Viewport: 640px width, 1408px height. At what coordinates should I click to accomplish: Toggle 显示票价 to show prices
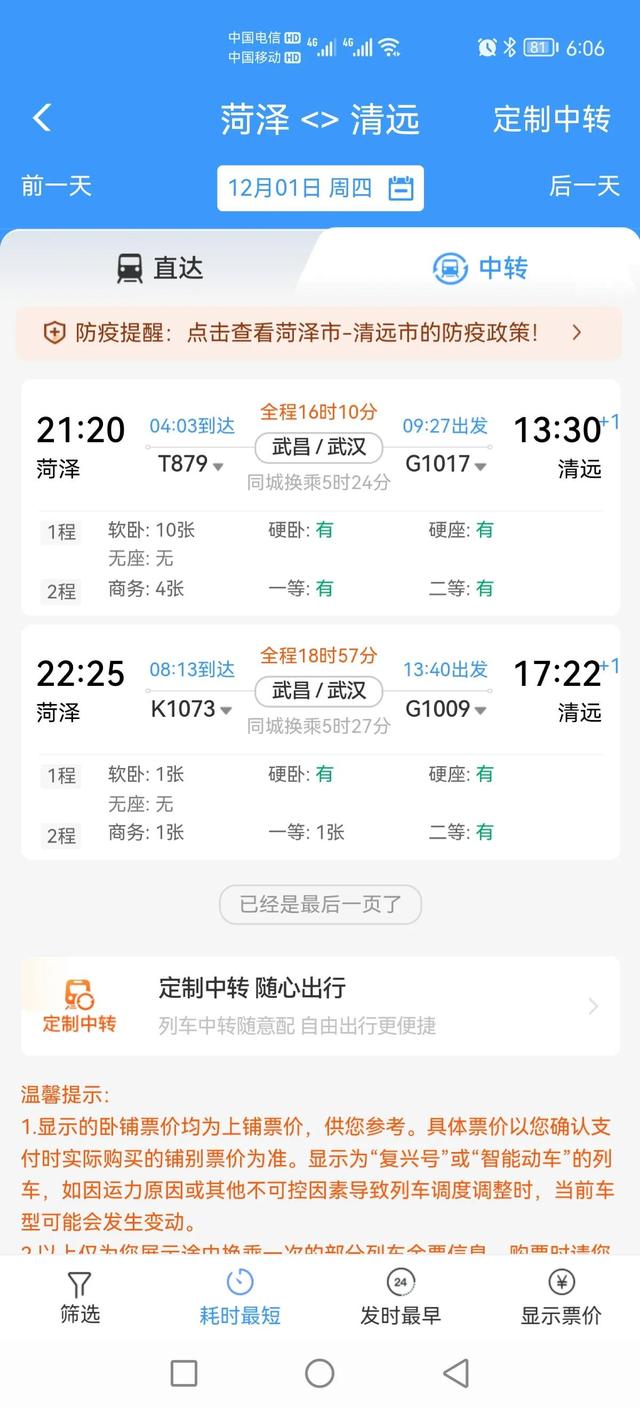561,1298
